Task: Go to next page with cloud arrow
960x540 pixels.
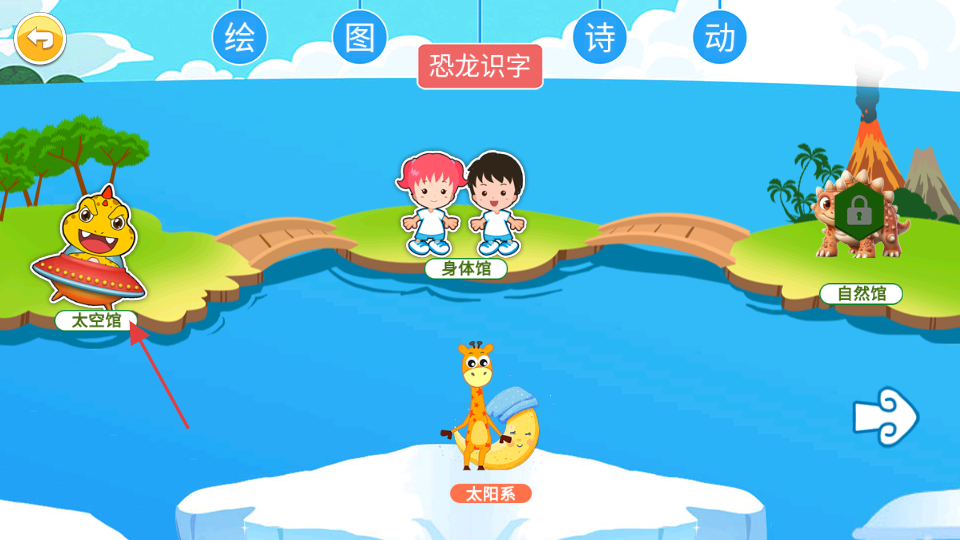Action: [885, 415]
